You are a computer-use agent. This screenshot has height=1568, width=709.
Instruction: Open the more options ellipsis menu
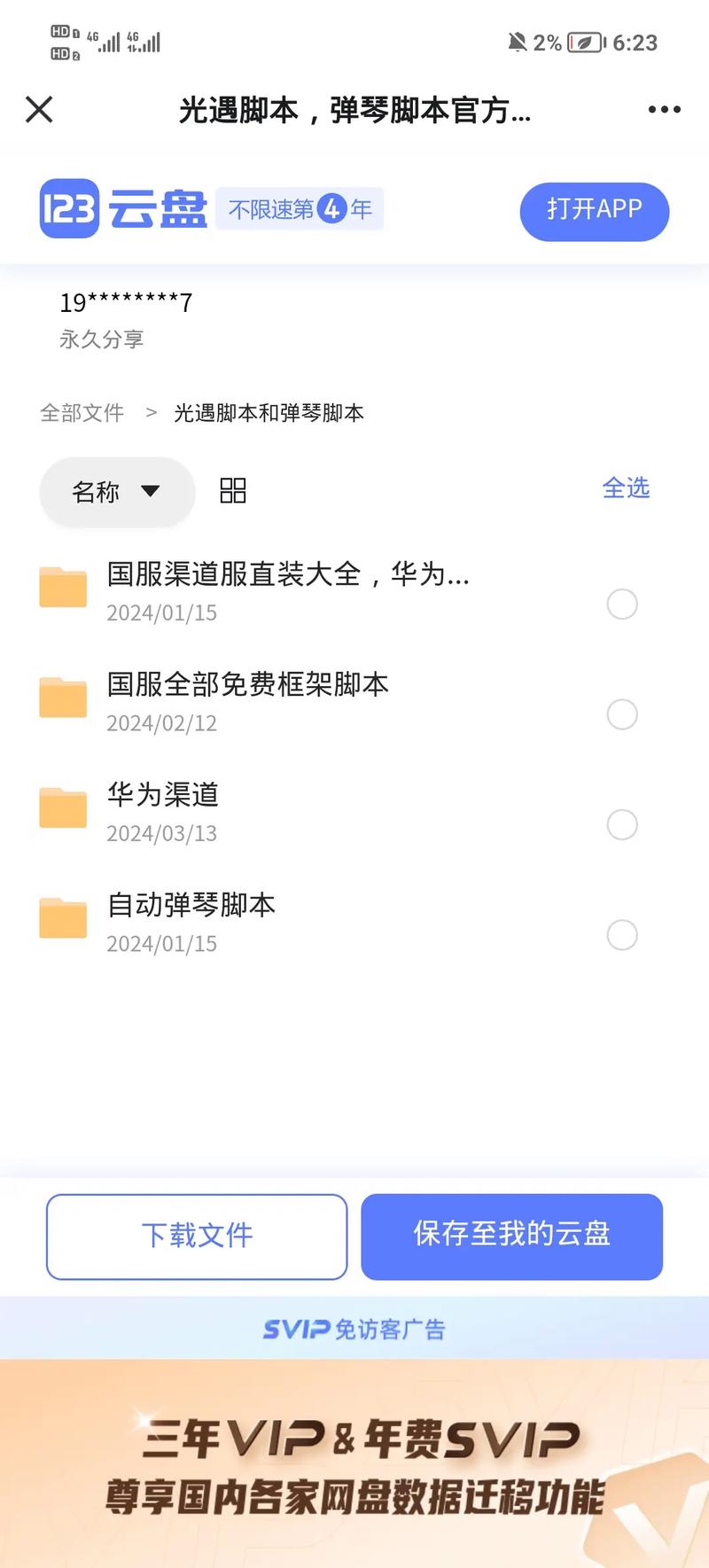[x=663, y=109]
